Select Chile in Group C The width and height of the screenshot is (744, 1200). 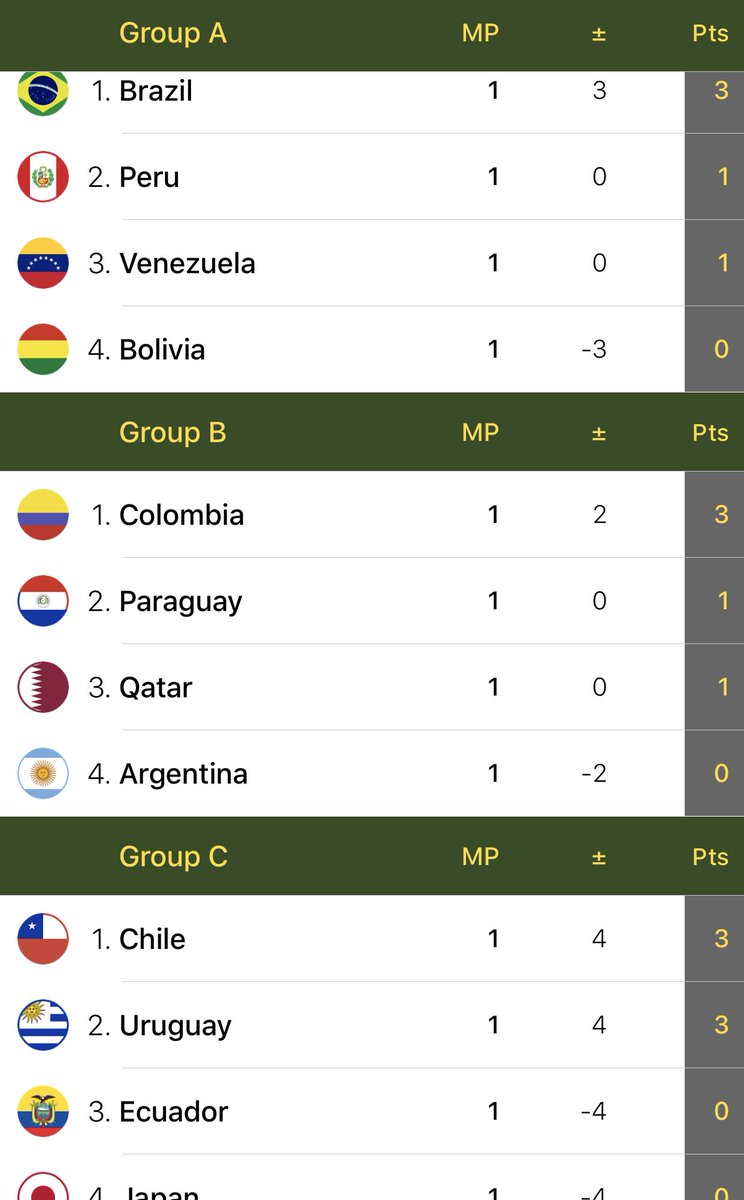(x=152, y=940)
